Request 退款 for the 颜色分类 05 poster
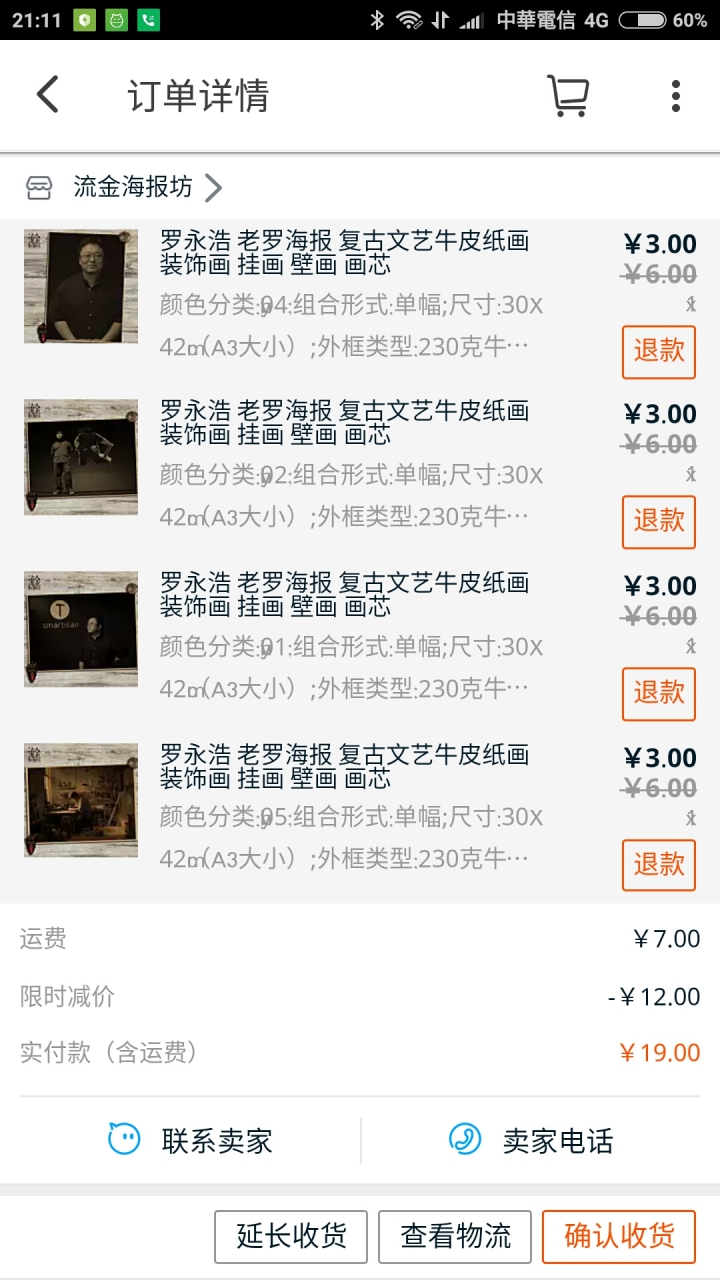Image resolution: width=720 pixels, height=1280 pixels. tap(658, 865)
